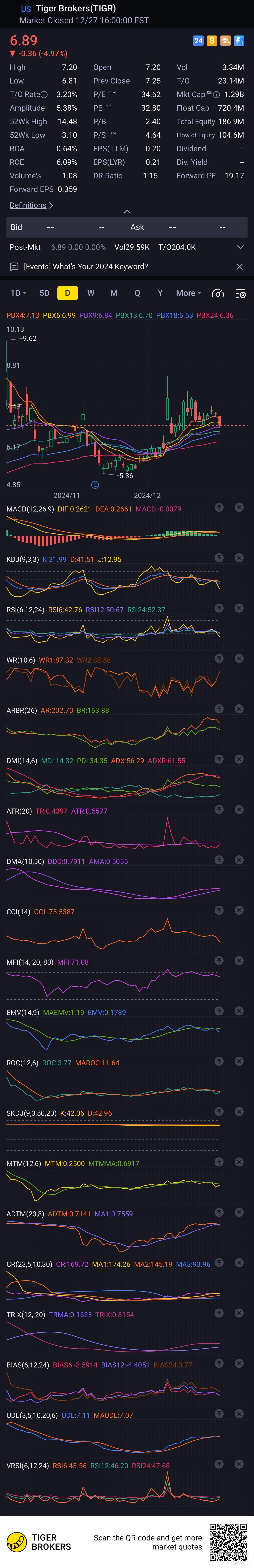Expand the Post-Mkt row chevron
This screenshot has width=254, height=1568.
[240, 247]
